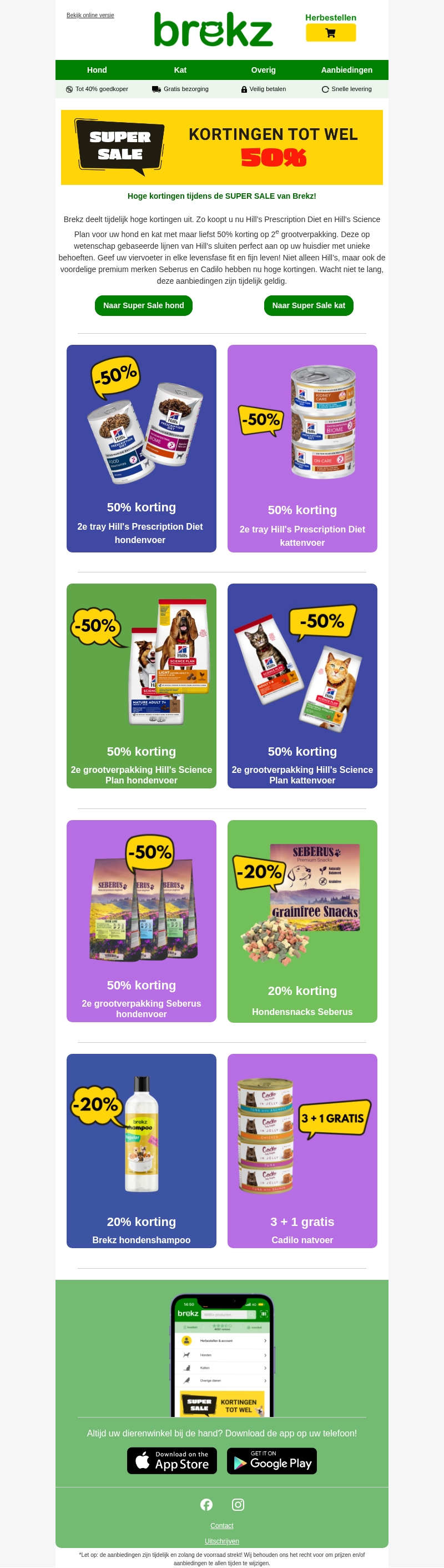Open the 'Bekijk online versie' link

tap(90, 15)
